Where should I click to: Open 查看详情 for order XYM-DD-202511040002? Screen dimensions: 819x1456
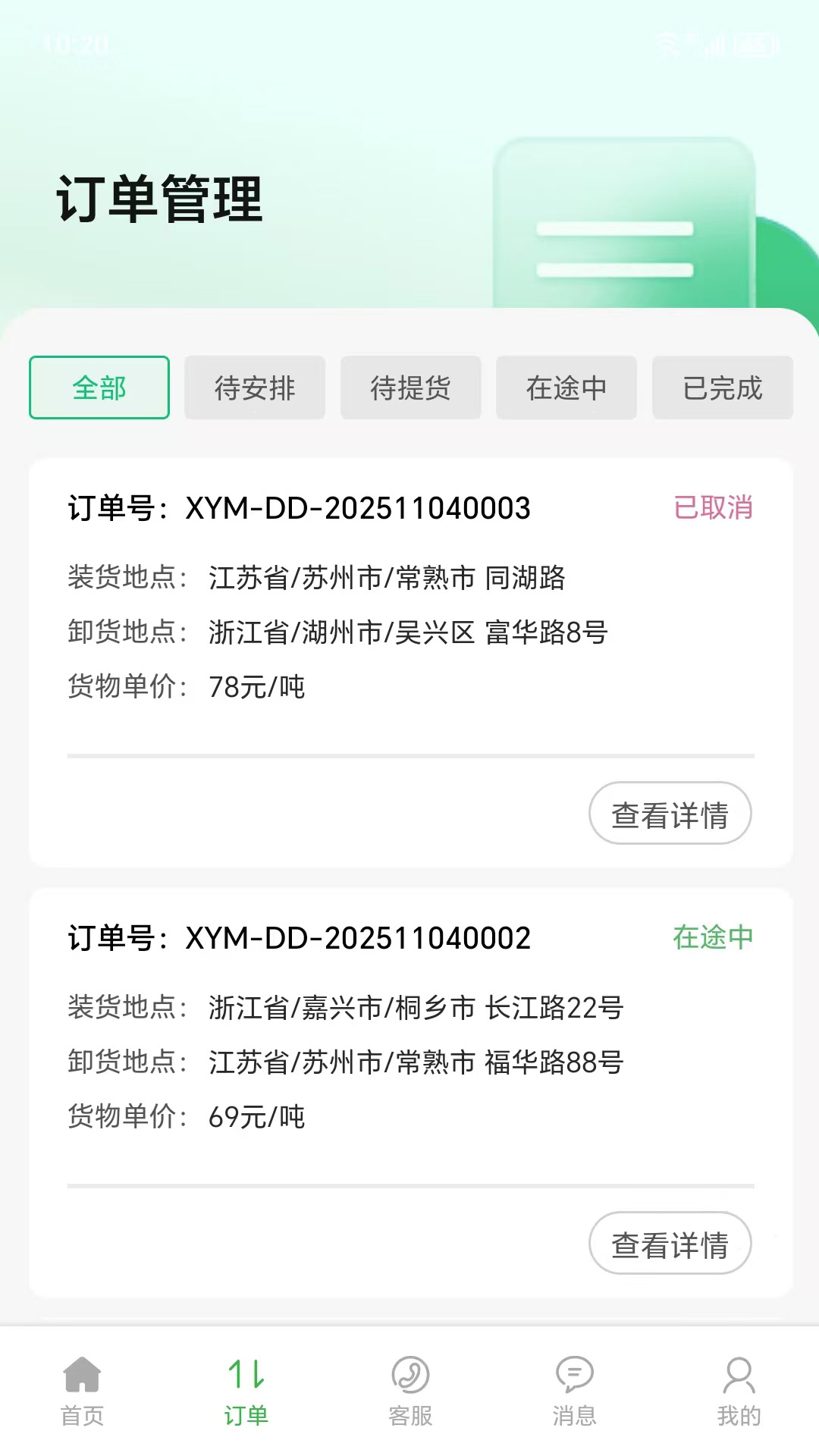(x=670, y=1244)
